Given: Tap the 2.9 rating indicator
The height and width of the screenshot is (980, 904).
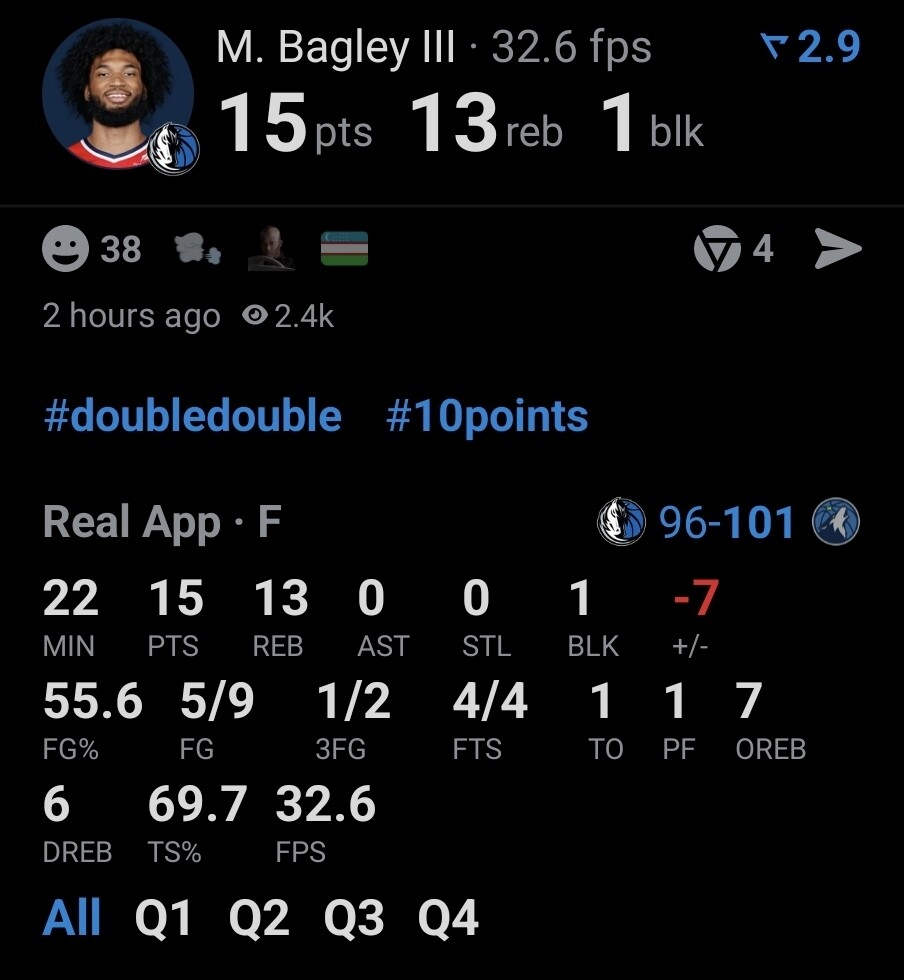Looking at the screenshot, I should [x=810, y=47].
